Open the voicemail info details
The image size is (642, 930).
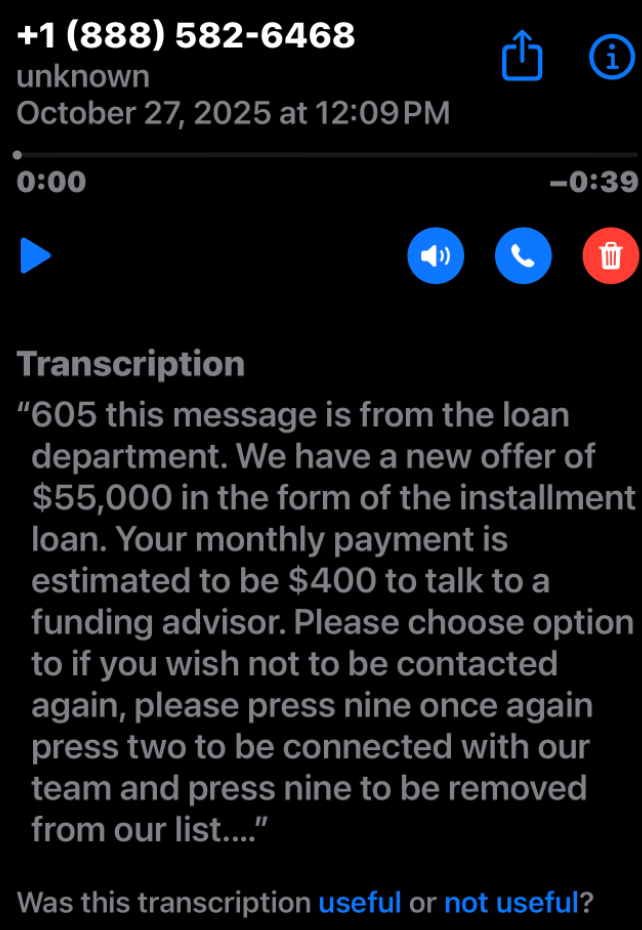click(611, 58)
